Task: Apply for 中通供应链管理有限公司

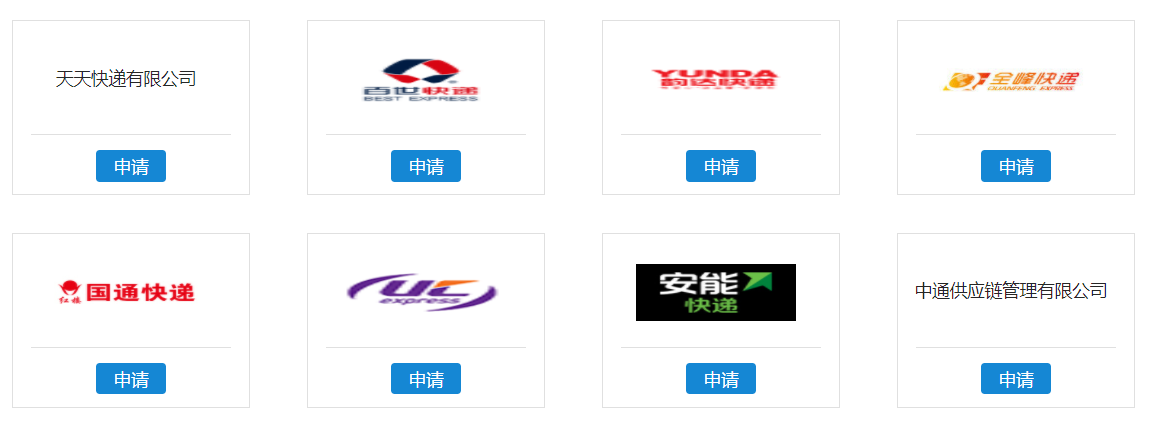Action: (x=1016, y=379)
